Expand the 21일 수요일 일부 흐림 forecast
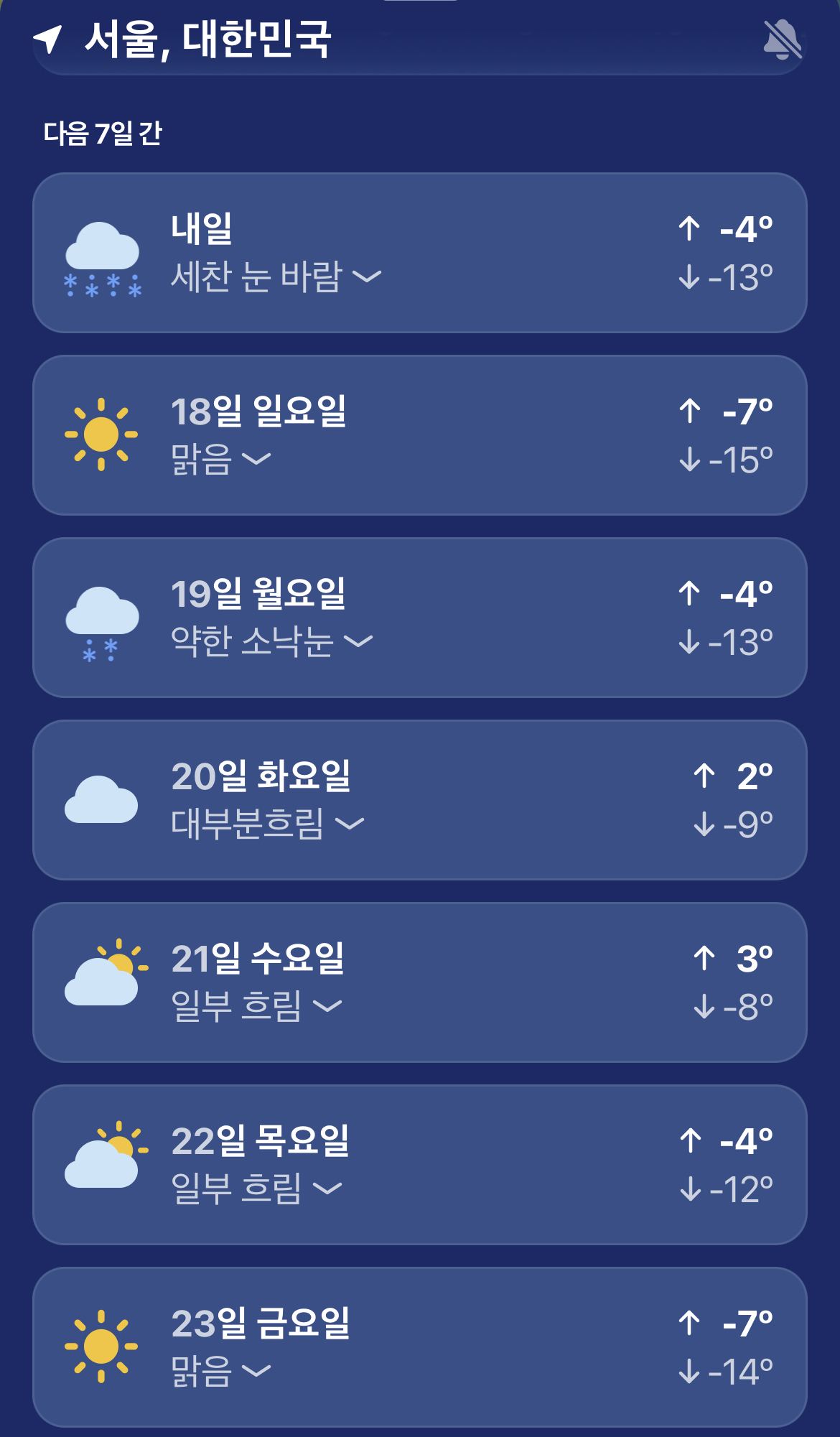The height and width of the screenshot is (1437, 840). (420, 982)
